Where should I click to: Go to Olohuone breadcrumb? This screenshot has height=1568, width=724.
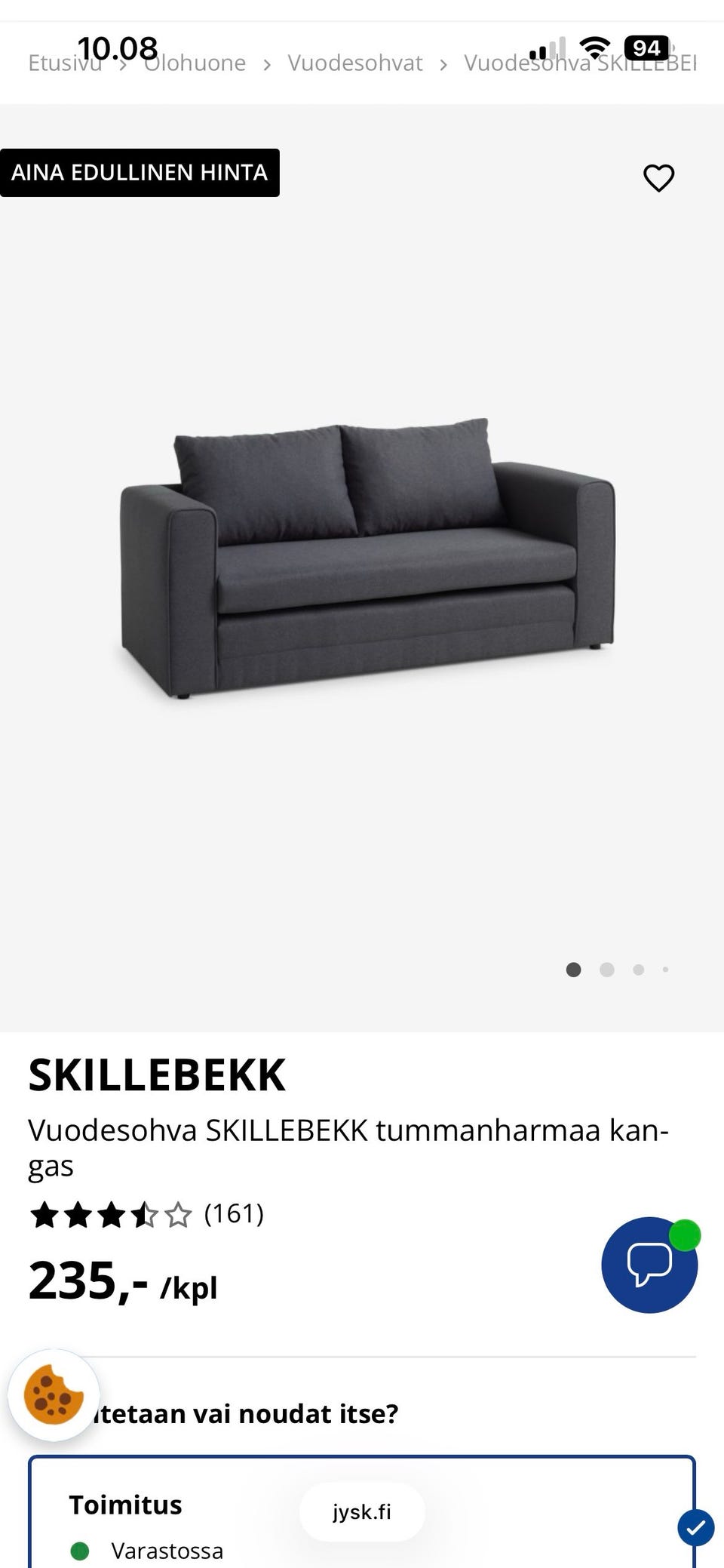coord(195,63)
